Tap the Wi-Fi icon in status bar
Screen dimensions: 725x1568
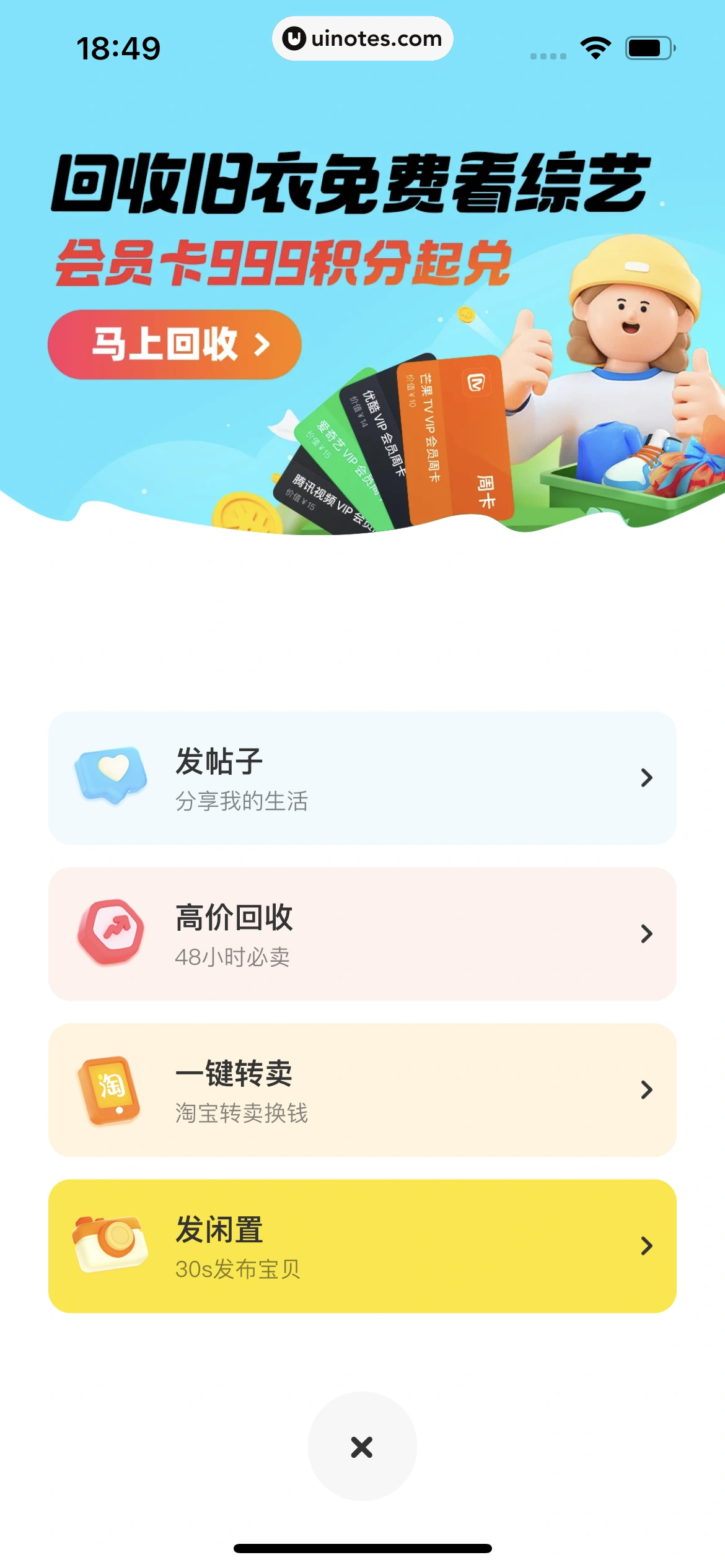(x=594, y=46)
